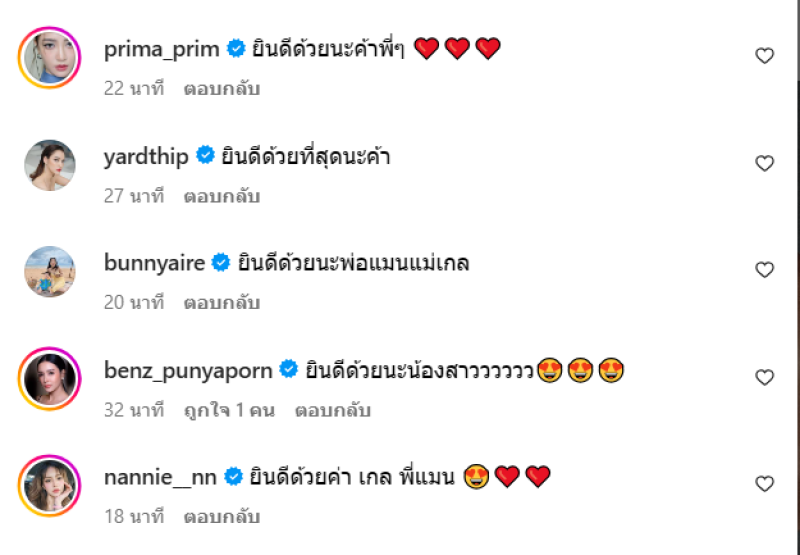Open prima_prim's profile picture
The height and width of the screenshot is (555, 800).
click(49, 58)
